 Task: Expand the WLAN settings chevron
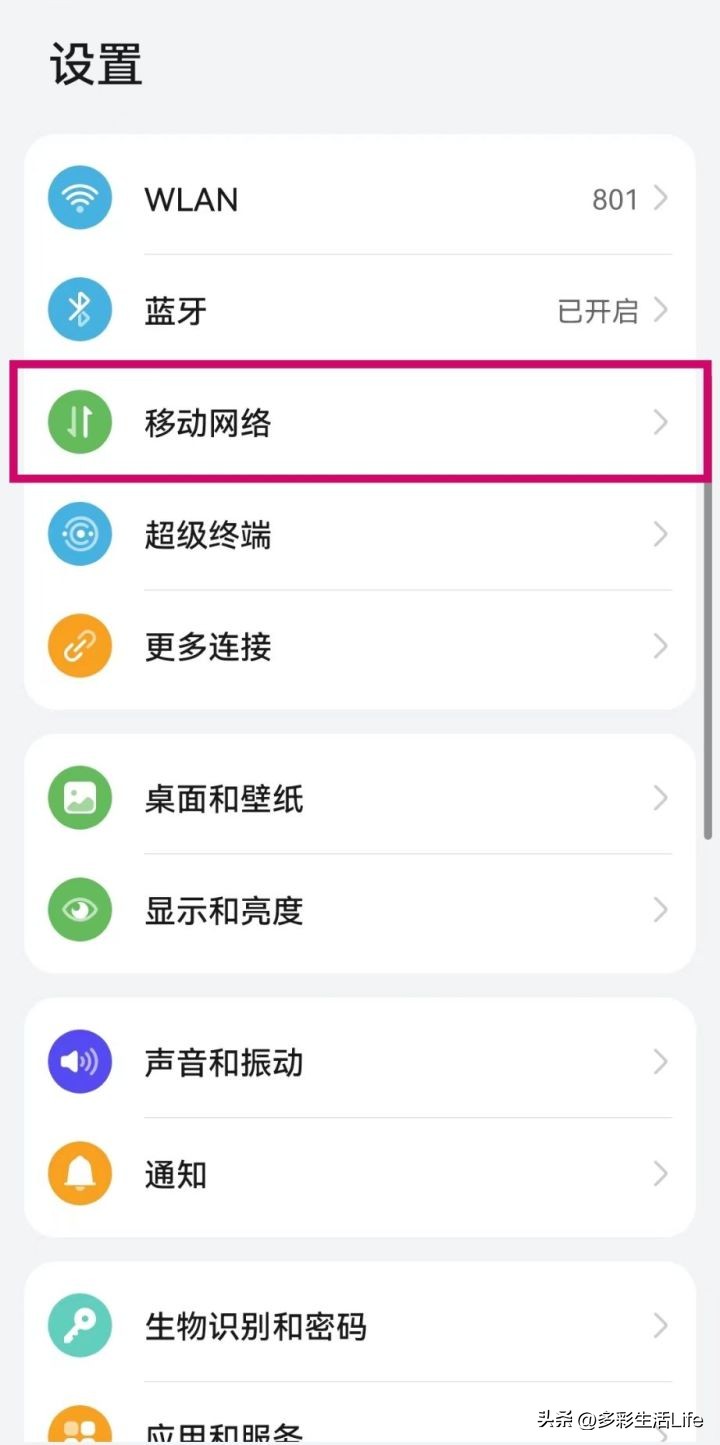(660, 198)
